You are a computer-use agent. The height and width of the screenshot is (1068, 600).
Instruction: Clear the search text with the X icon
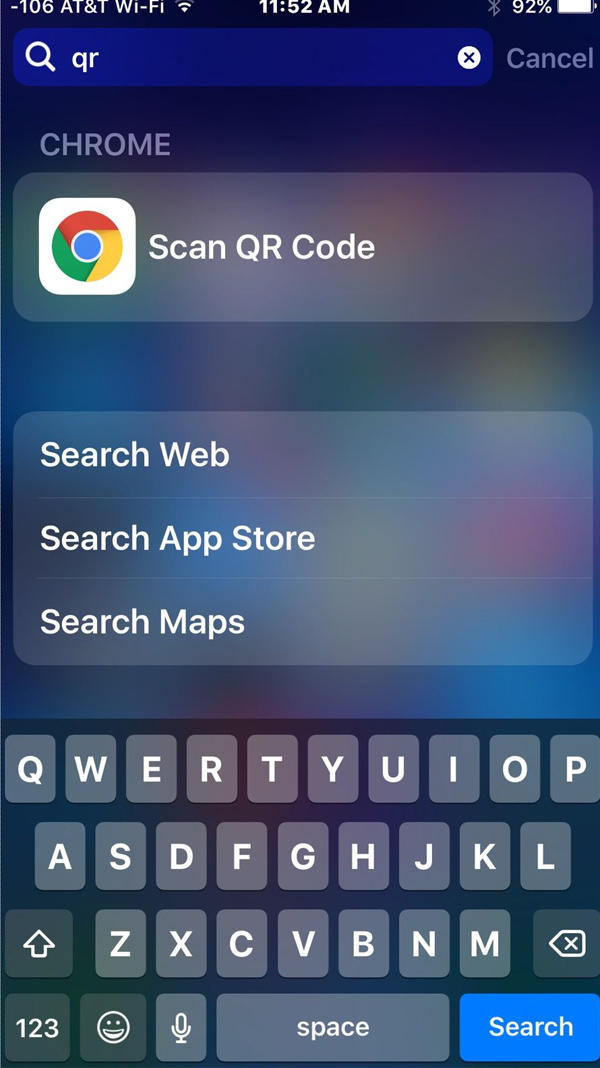tap(469, 58)
